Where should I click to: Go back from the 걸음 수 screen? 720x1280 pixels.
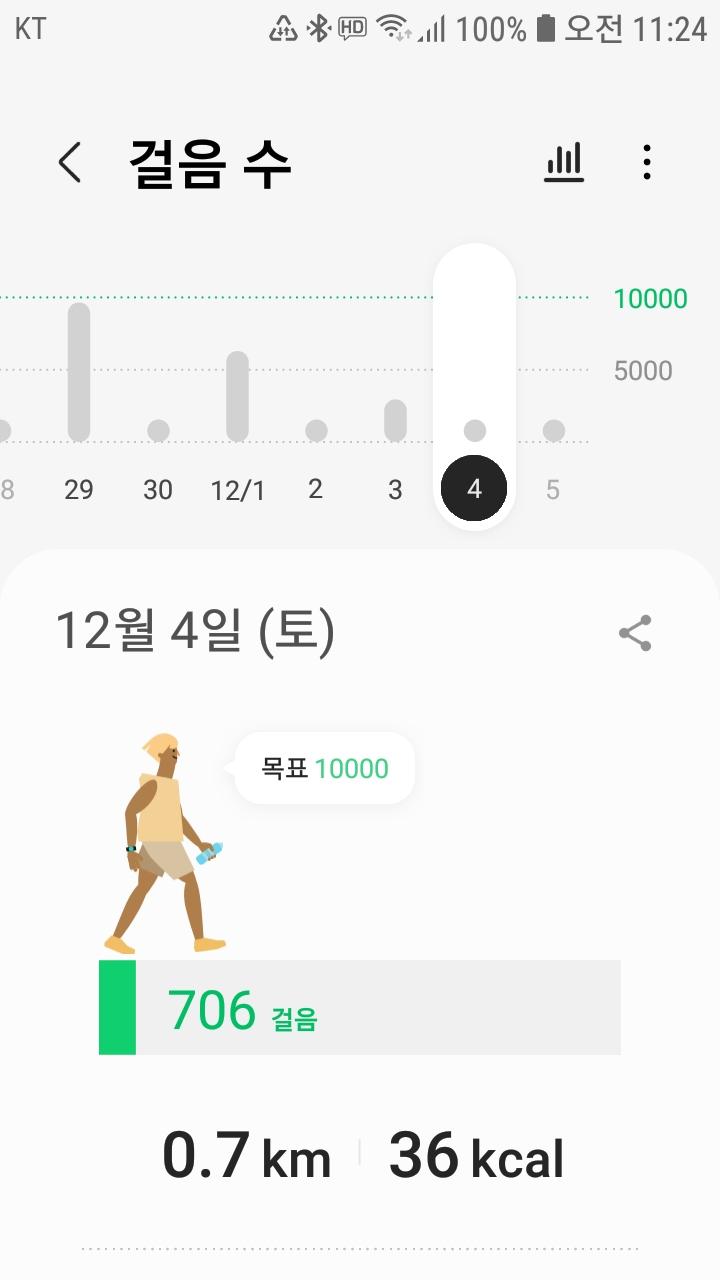click(69, 162)
